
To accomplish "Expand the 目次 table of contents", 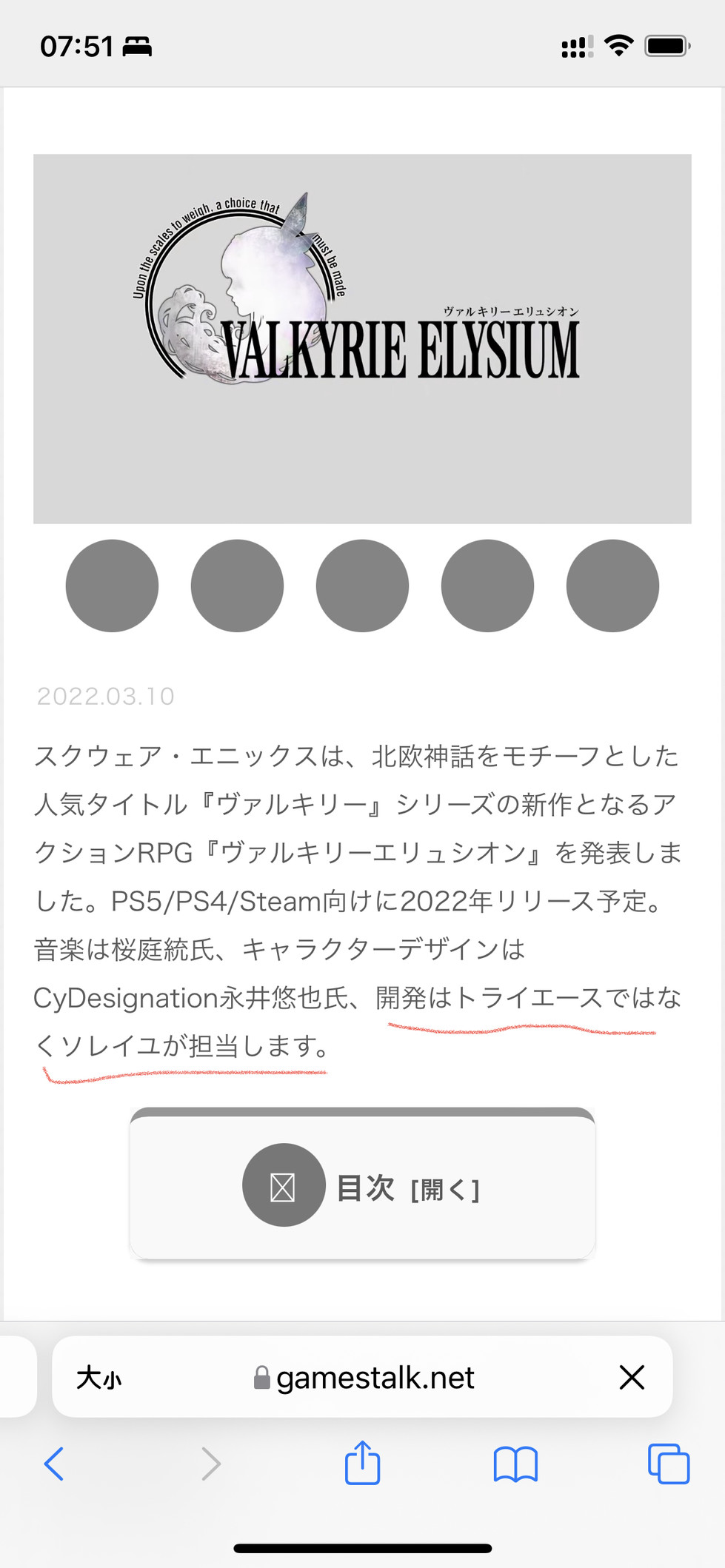I will [444, 1190].
